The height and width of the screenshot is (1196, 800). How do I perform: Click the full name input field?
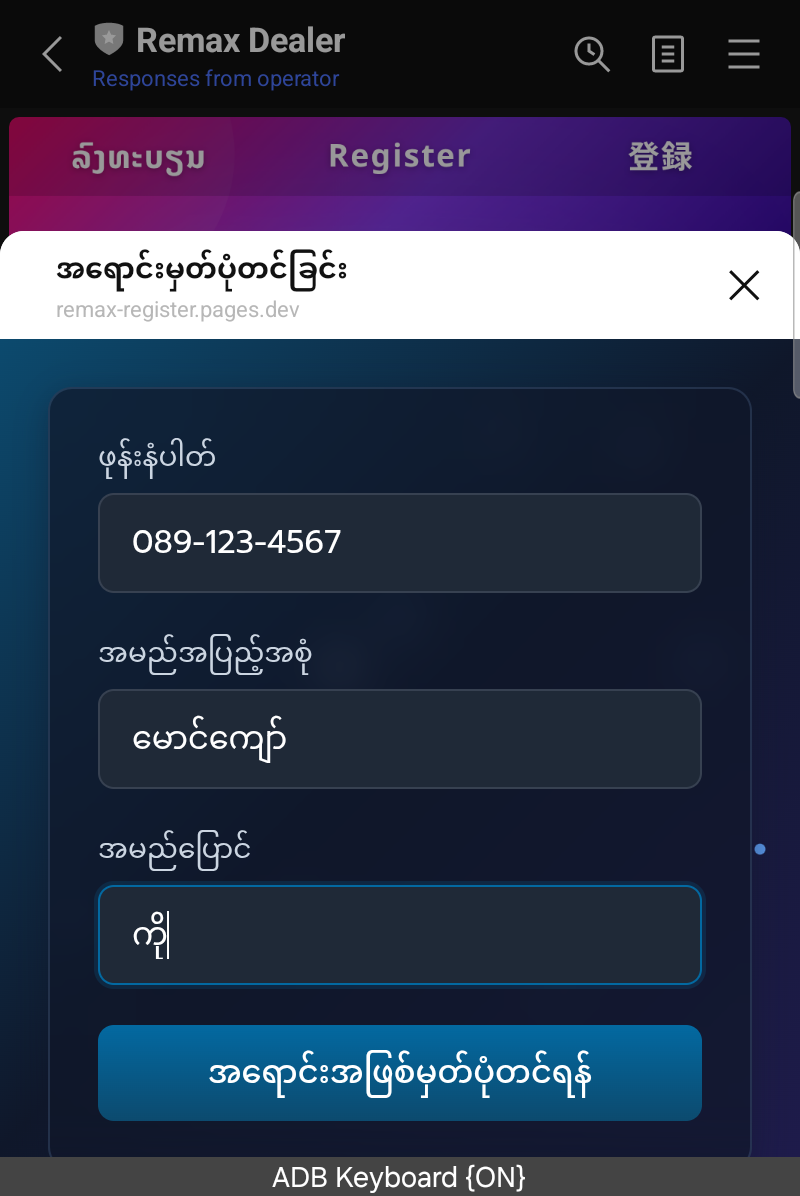point(400,739)
